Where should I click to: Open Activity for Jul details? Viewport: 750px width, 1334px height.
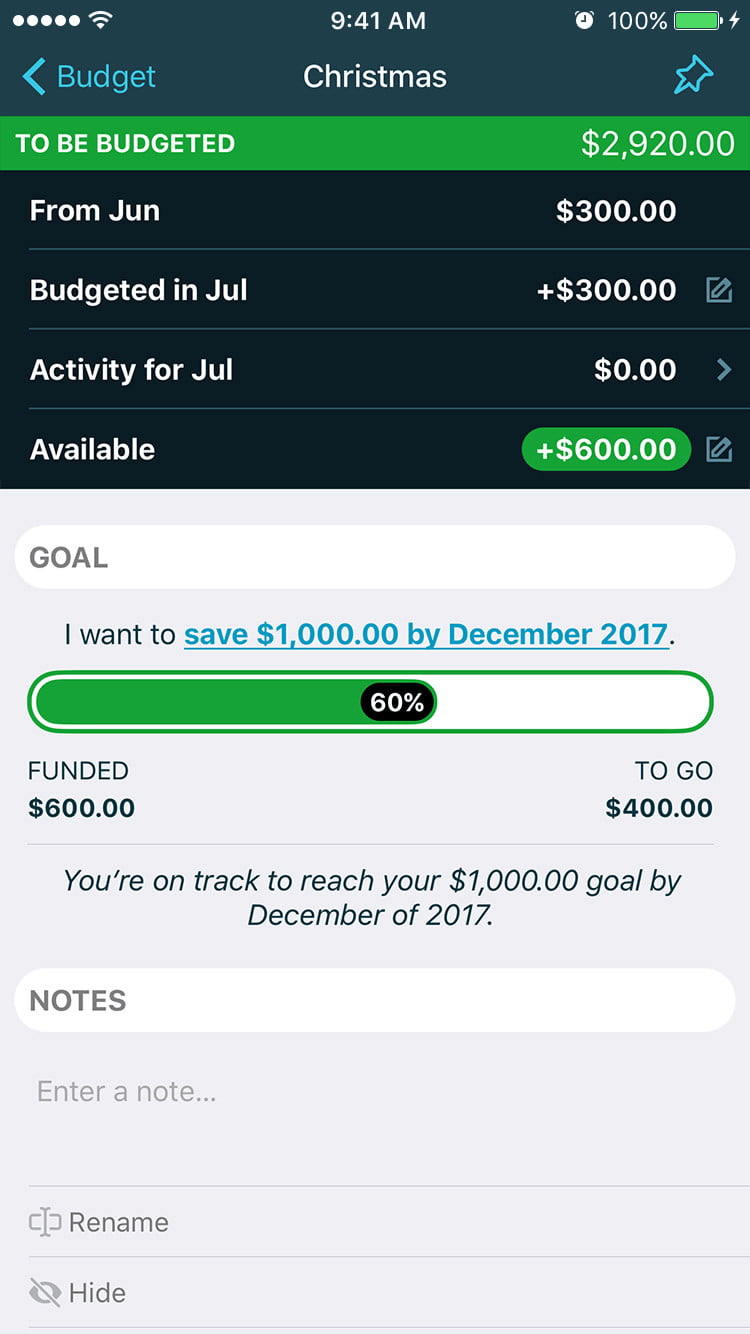pyautogui.click(x=723, y=370)
